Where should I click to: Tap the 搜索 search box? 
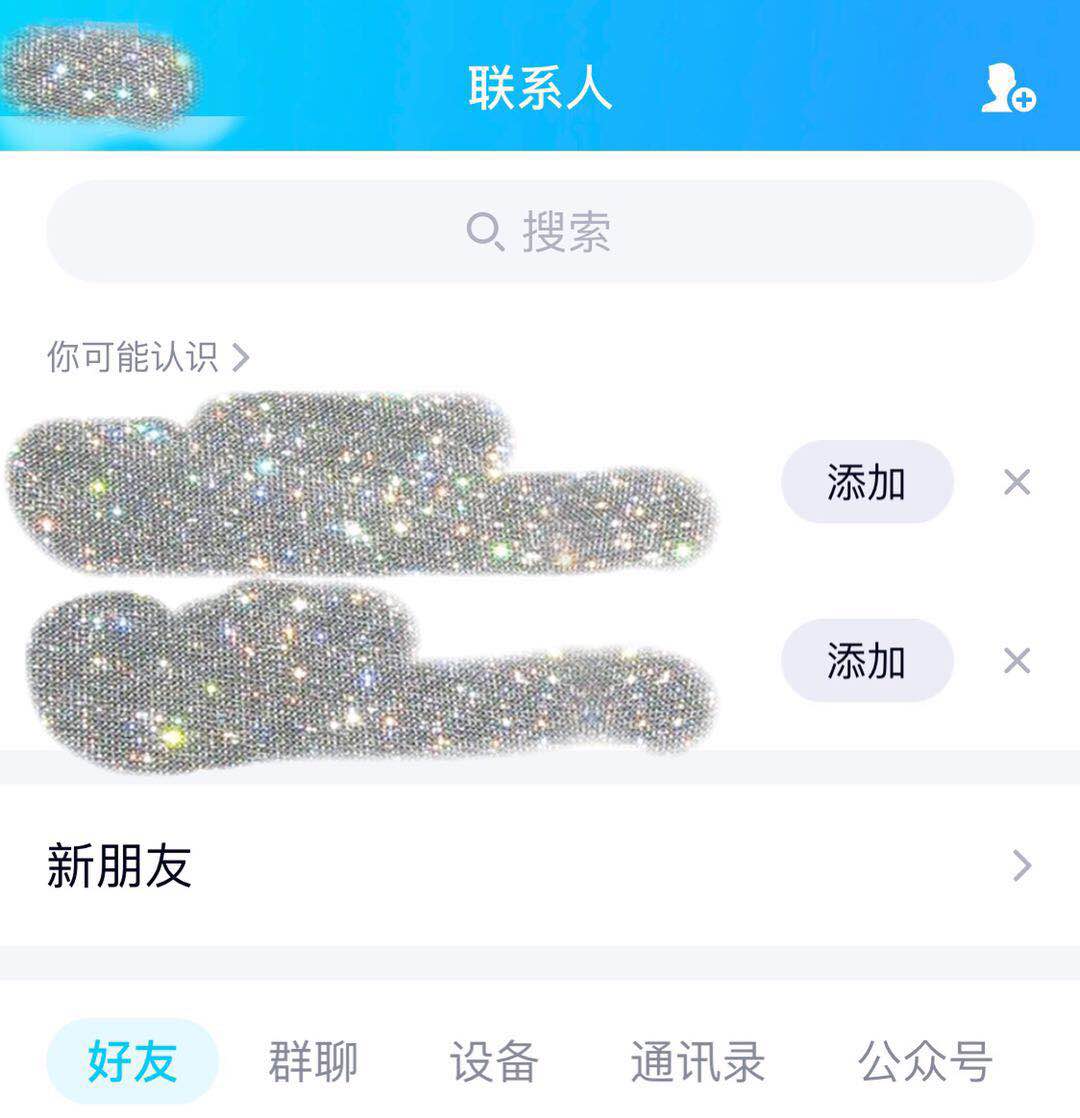540,232
